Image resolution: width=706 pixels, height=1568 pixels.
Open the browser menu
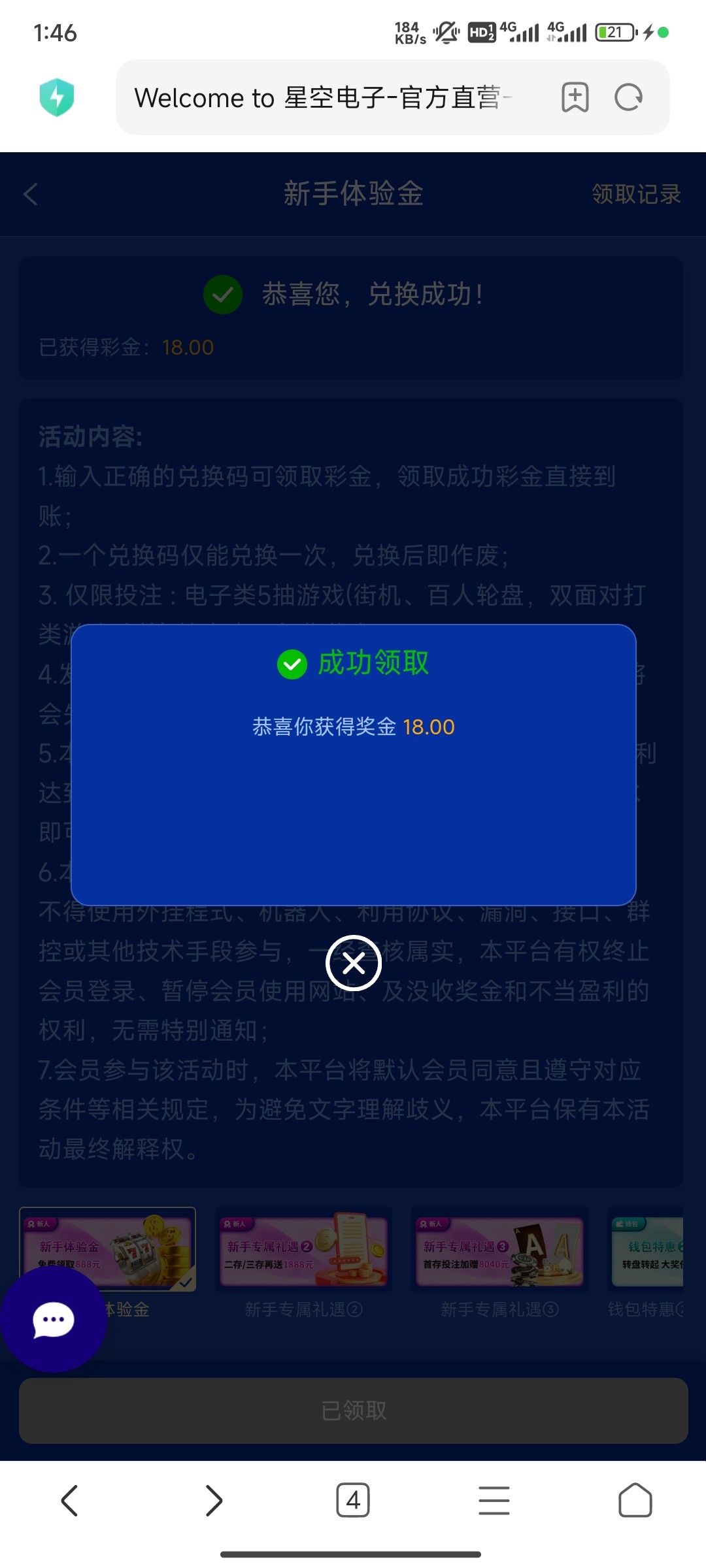pos(494,1500)
